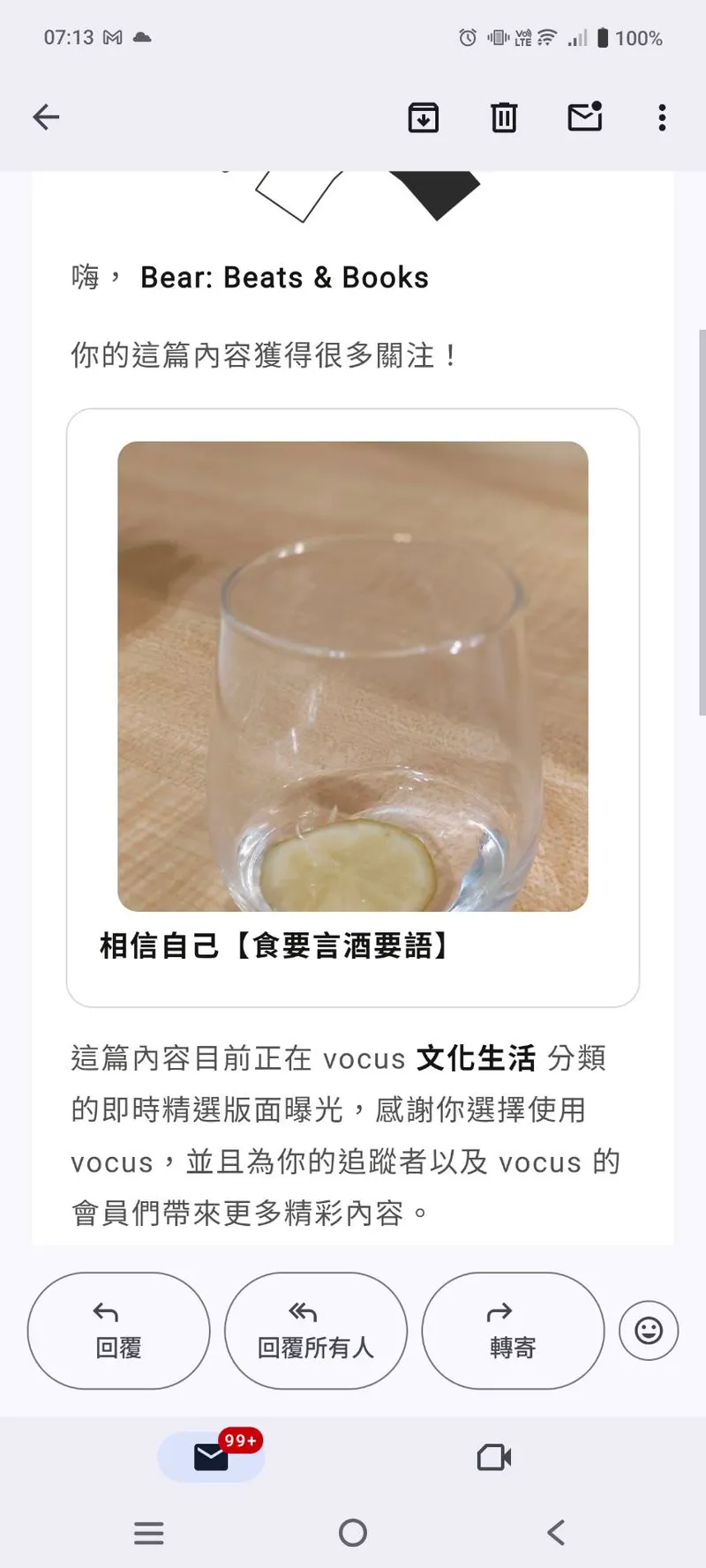Go back to the inbox list
Viewport: 706px width, 1568px height.
[x=46, y=117]
